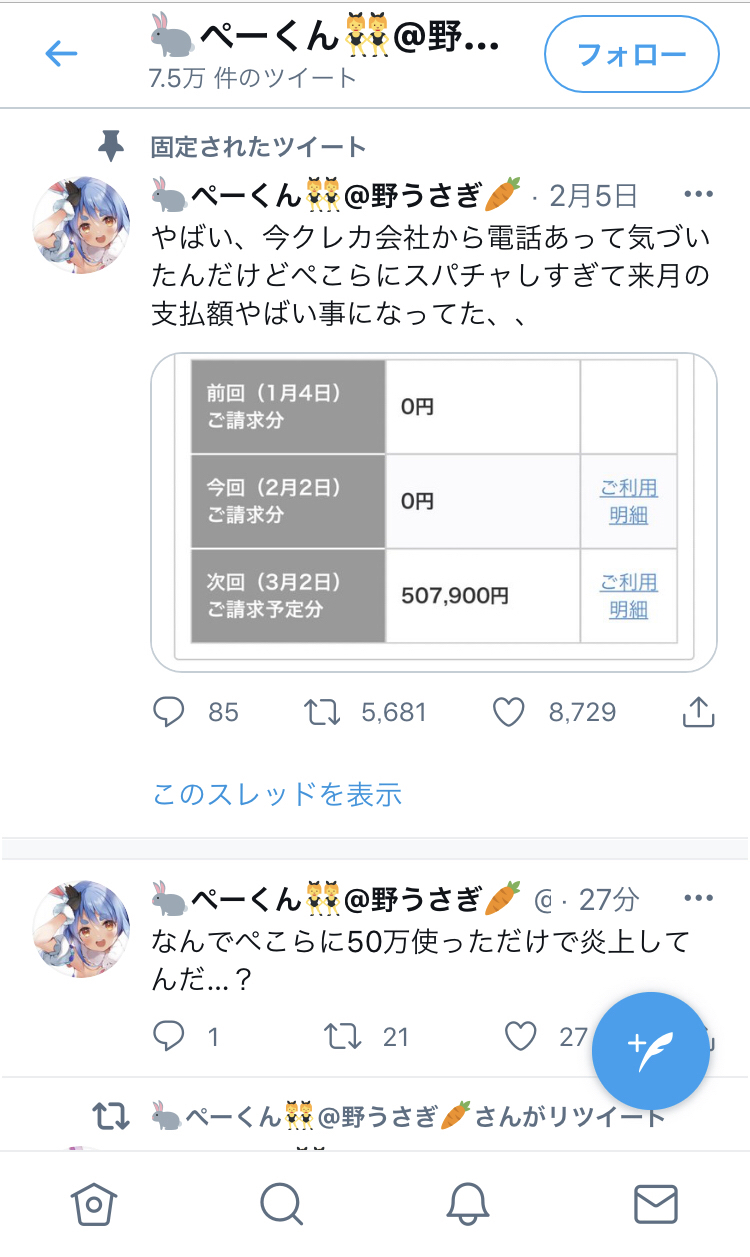The image size is (750, 1257).
Task: Open overflow menu on the pinned tweet
Action: (697, 195)
